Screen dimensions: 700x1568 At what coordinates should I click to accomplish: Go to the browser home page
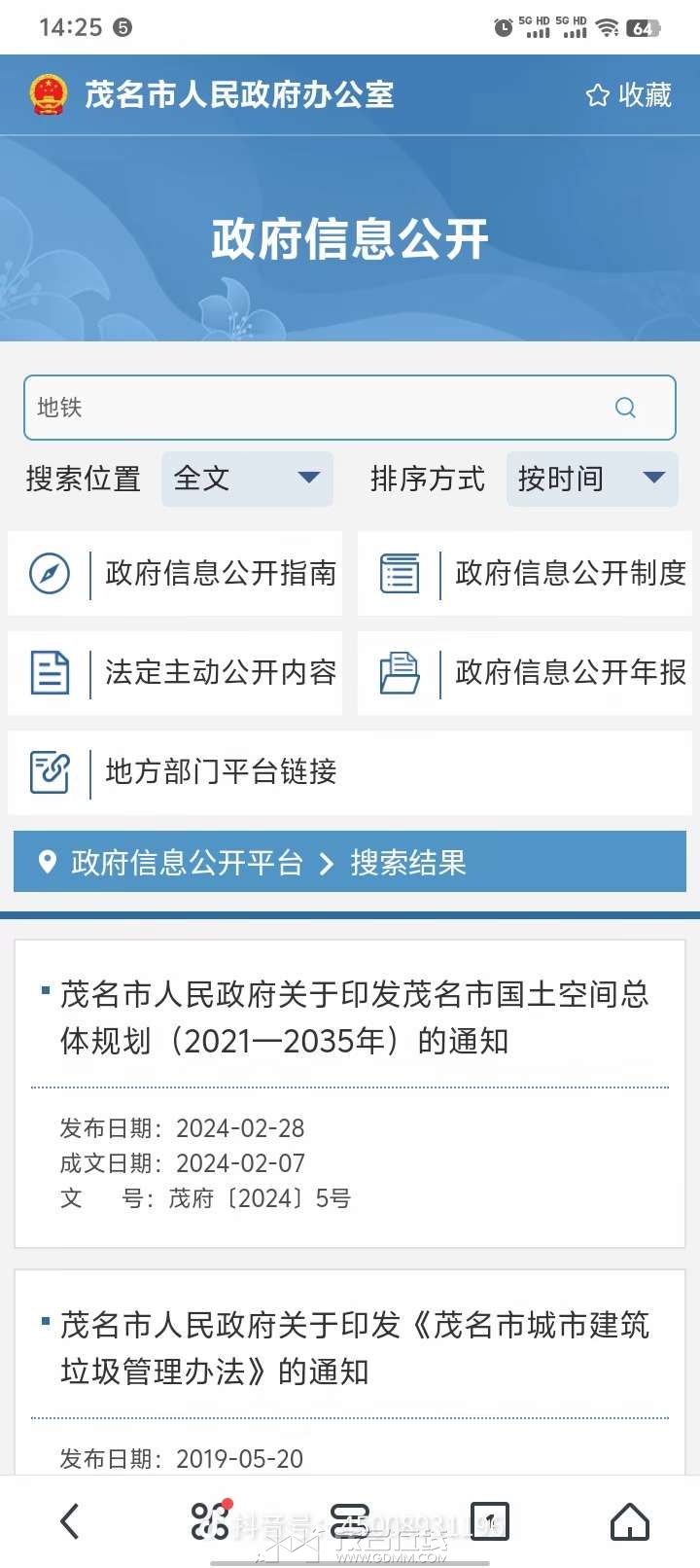coord(629,1521)
